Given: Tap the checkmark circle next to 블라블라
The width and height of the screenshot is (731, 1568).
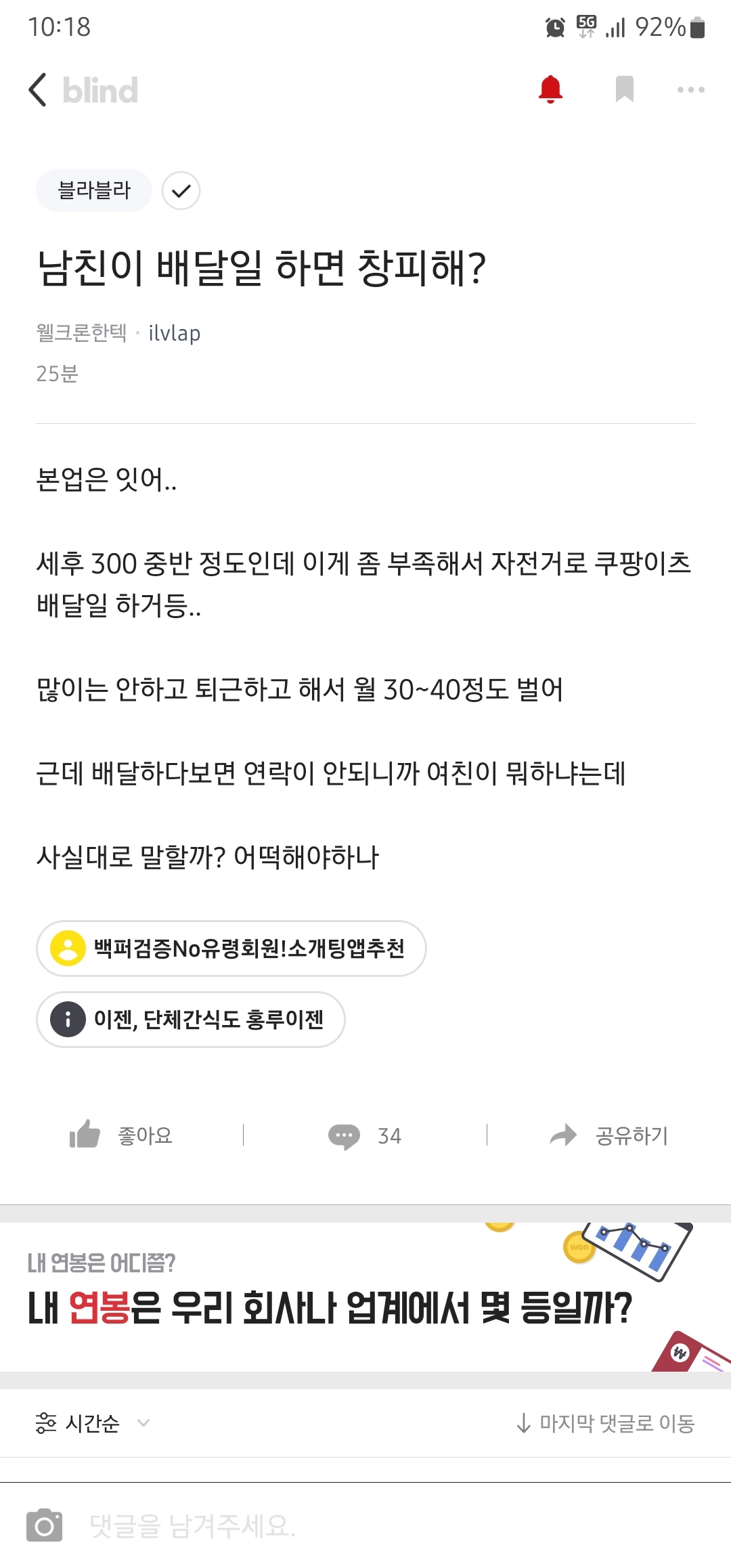Looking at the screenshot, I should (181, 191).
